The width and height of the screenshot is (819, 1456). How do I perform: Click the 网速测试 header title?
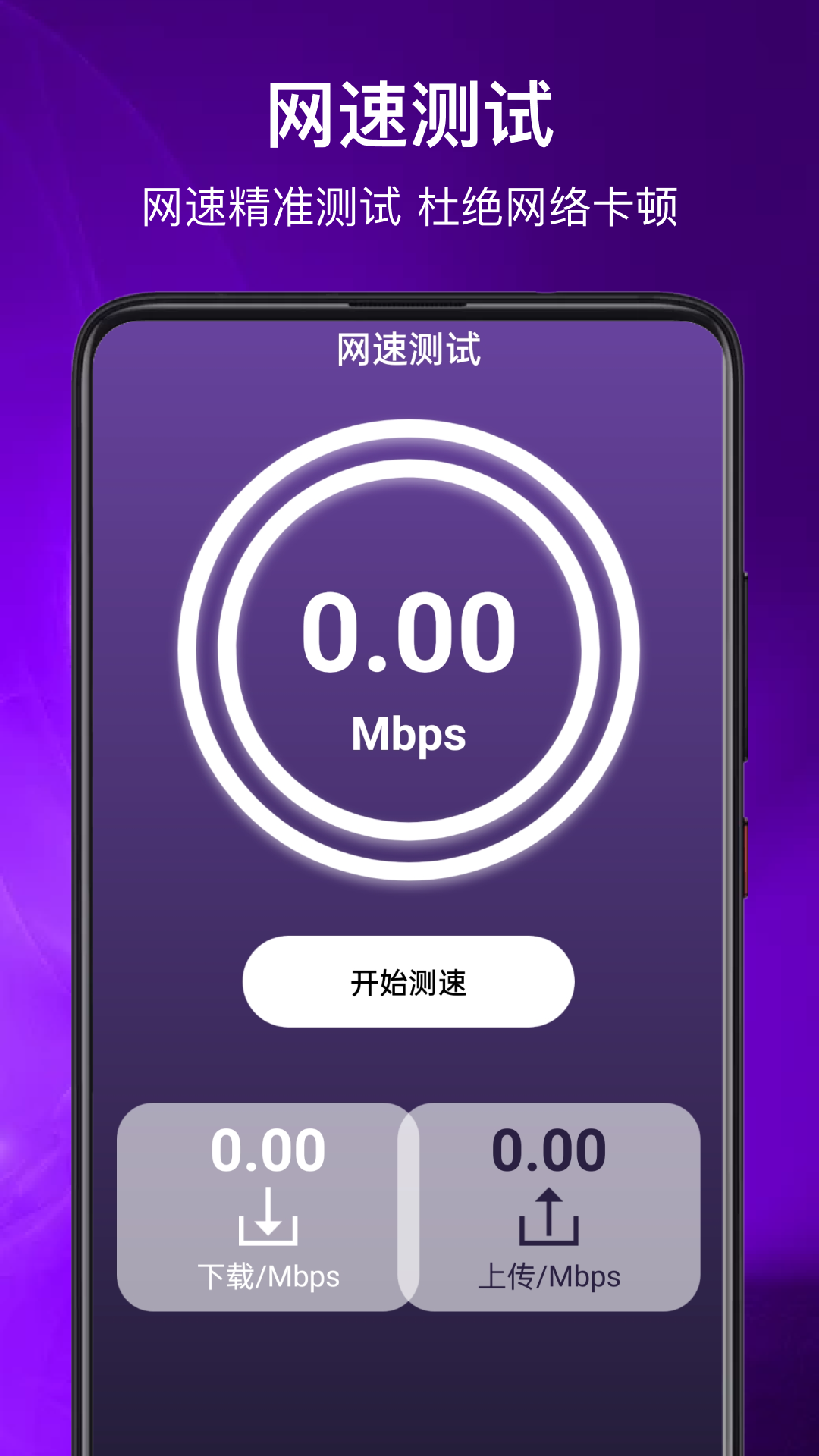pyautogui.click(x=409, y=349)
